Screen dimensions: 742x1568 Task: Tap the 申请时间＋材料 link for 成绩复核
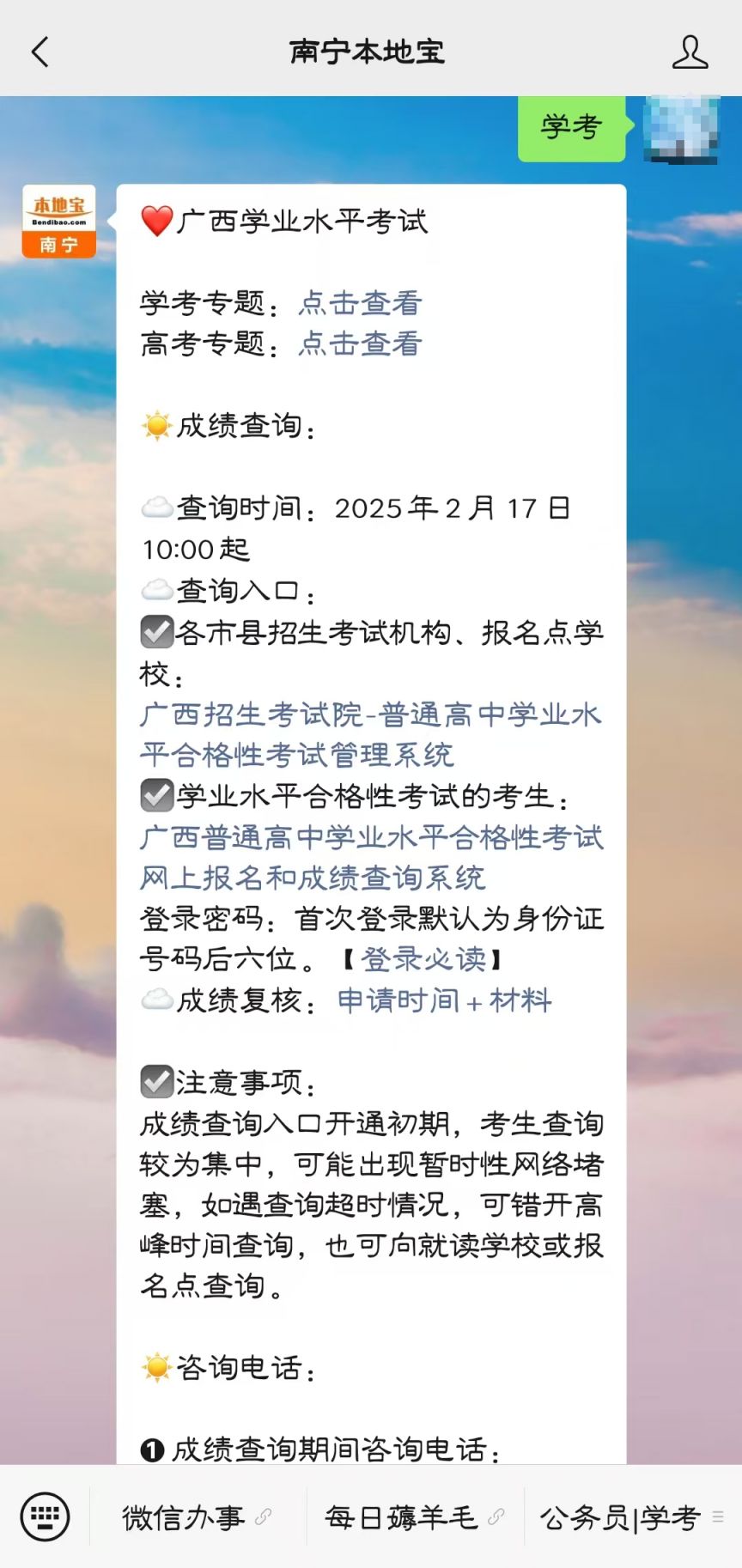[x=445, y=1000]
